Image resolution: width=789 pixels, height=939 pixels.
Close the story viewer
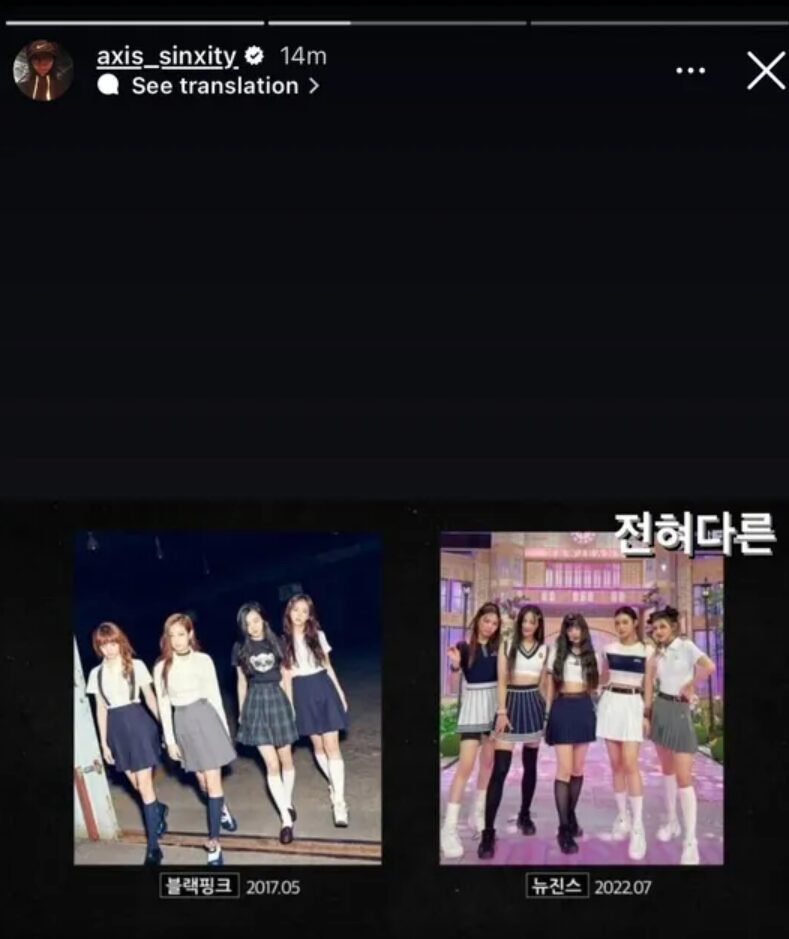(x=766, y=71)
